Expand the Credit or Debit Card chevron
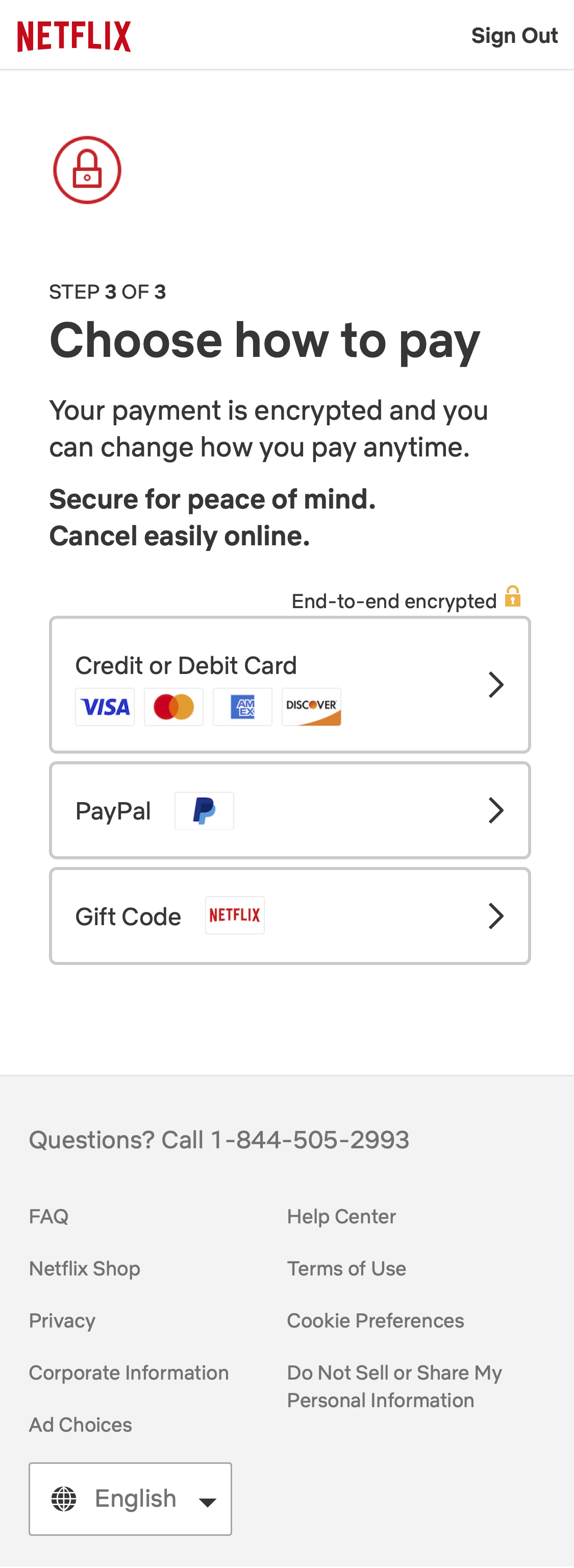574x1568 pixels. tap(495, 684)
